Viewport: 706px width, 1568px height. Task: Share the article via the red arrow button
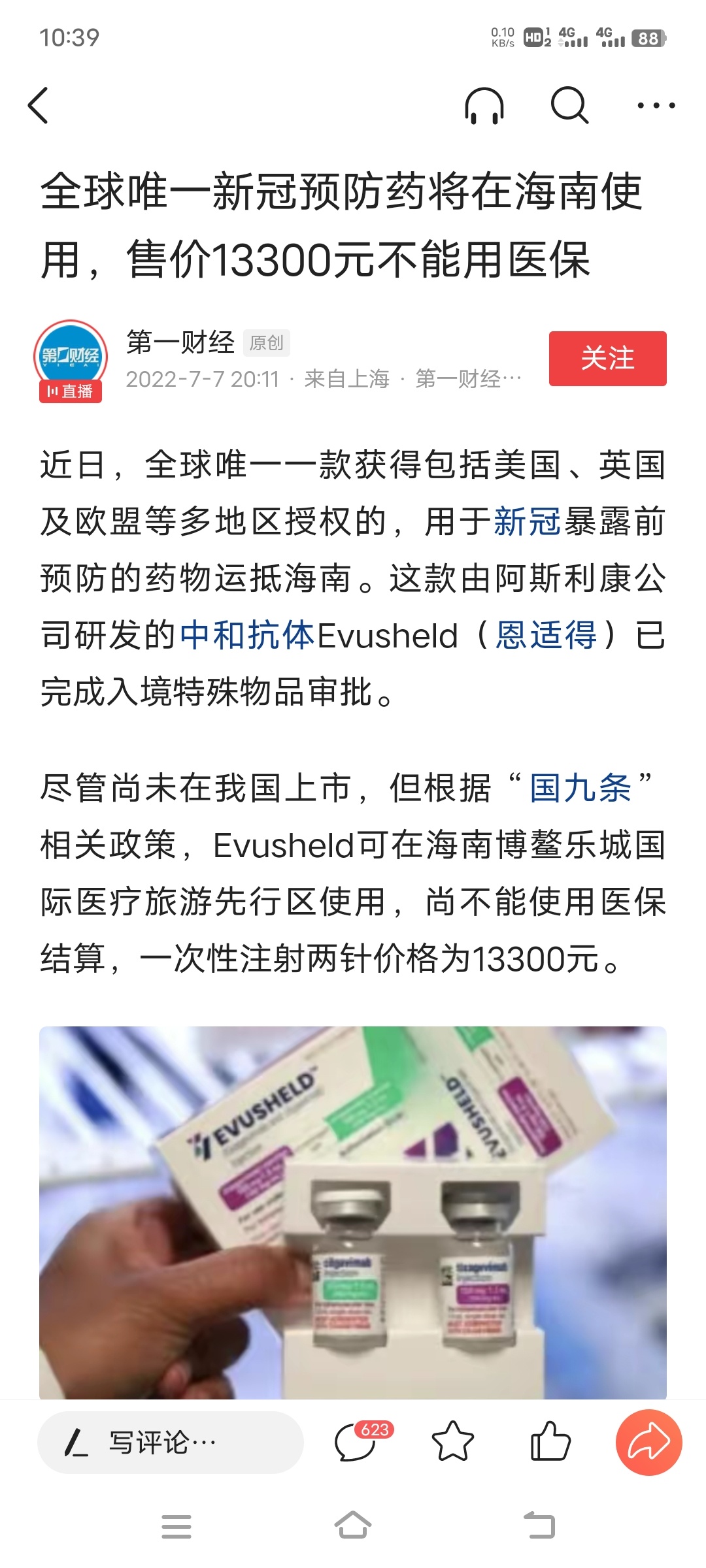pos(648,1443)
